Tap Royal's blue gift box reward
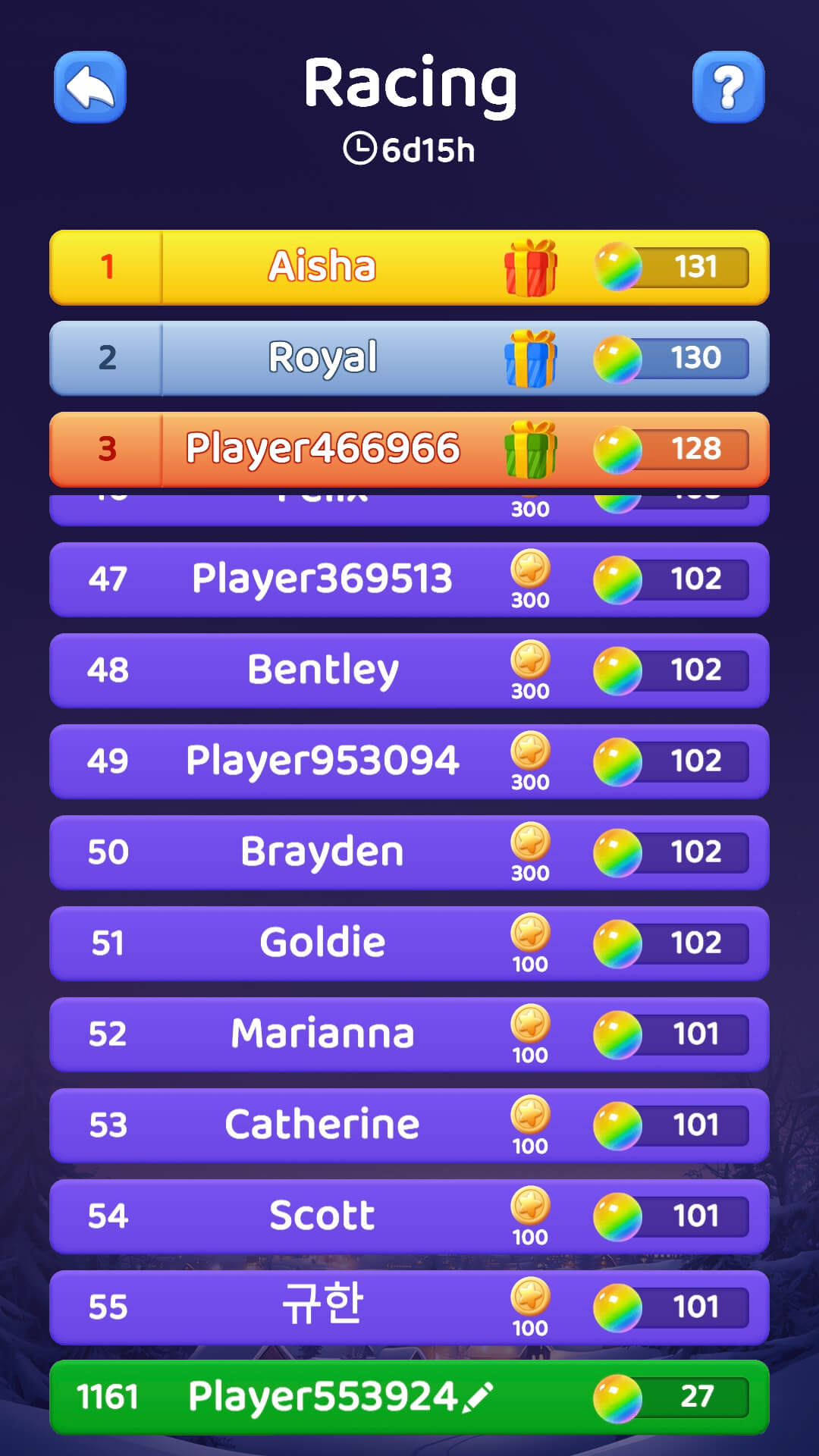Viewport: 819px width, 1456px height. point(531,359)
